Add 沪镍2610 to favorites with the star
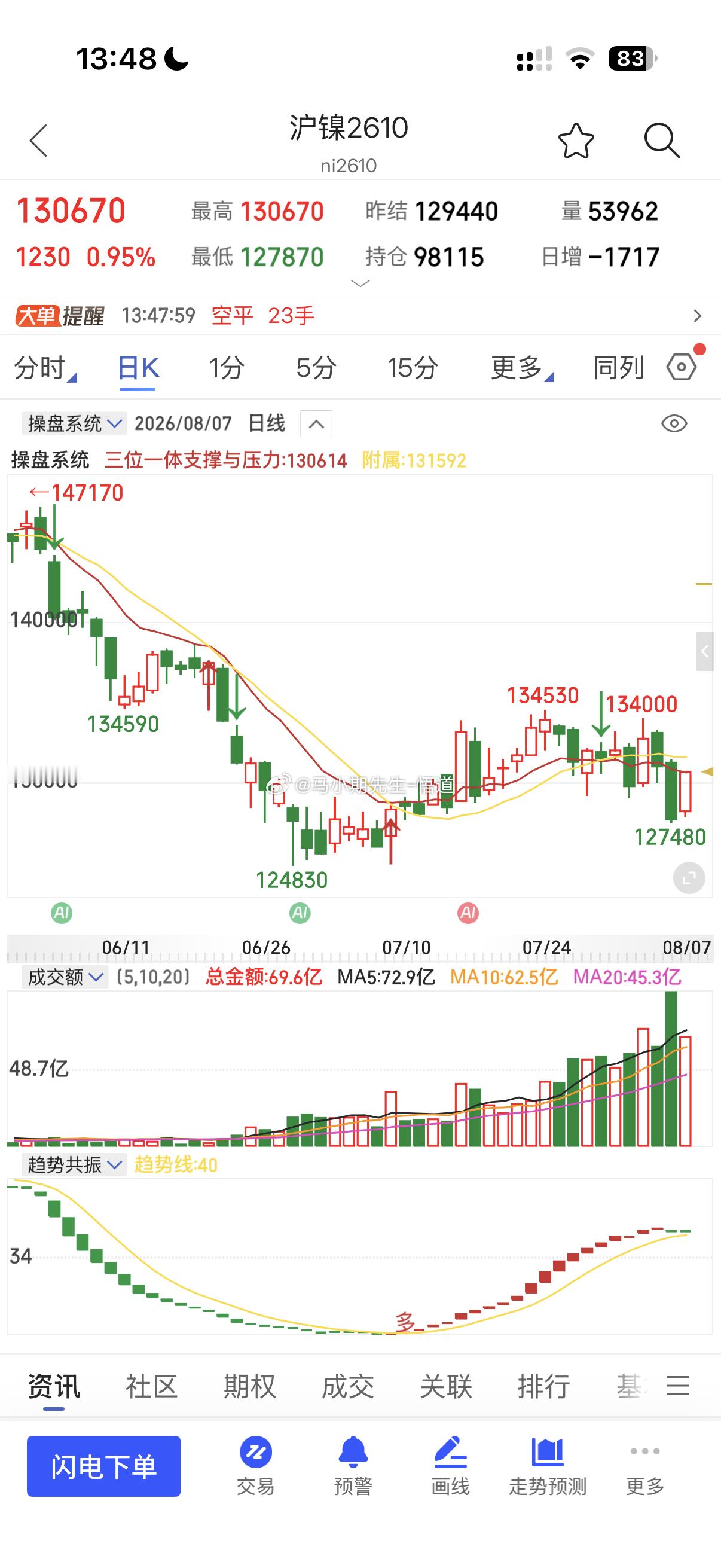Image resolution: width=721 pixels, height=1568 pixels. click(576, 141)
